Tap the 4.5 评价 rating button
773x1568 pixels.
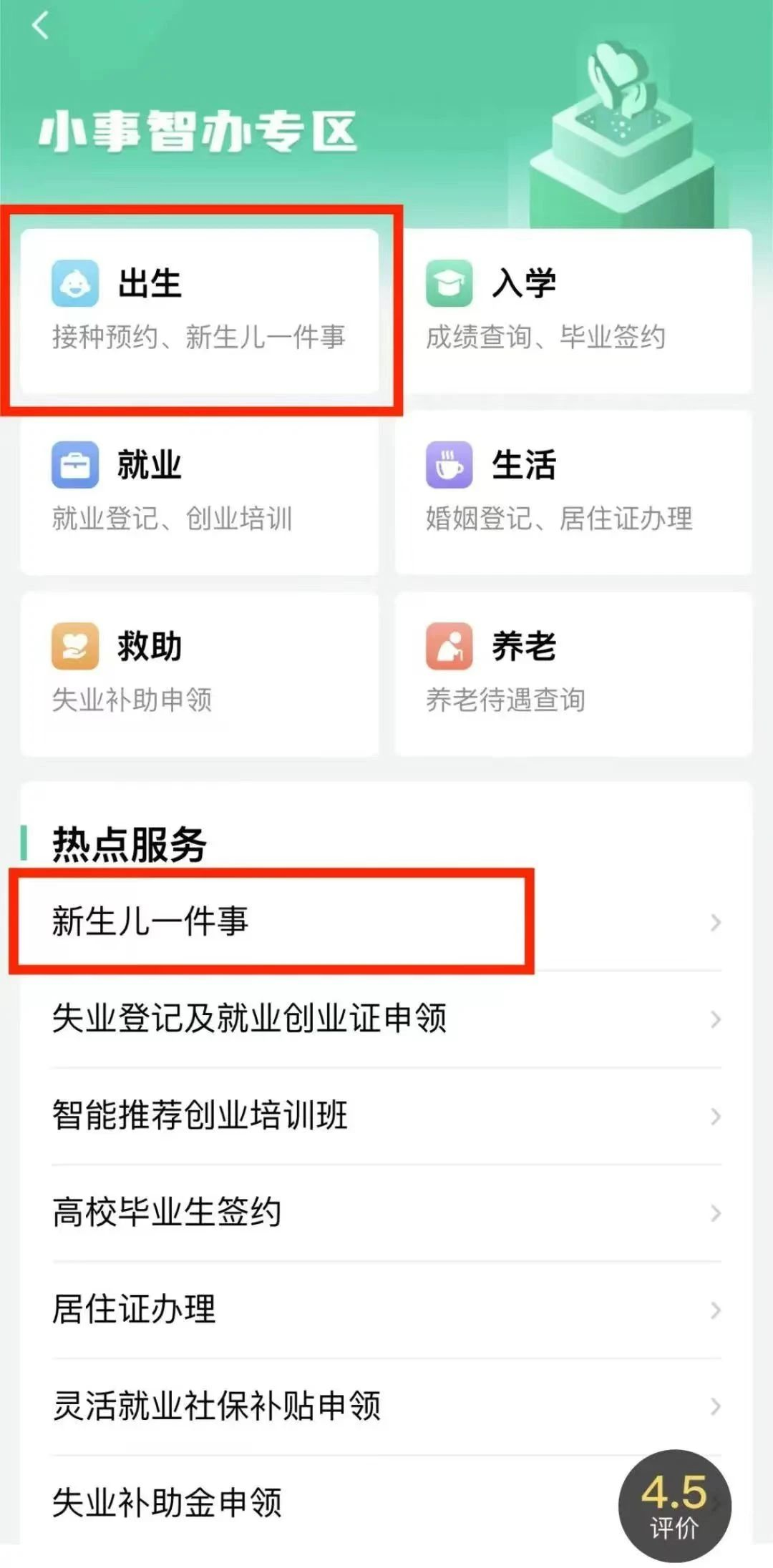point(674,1505)
